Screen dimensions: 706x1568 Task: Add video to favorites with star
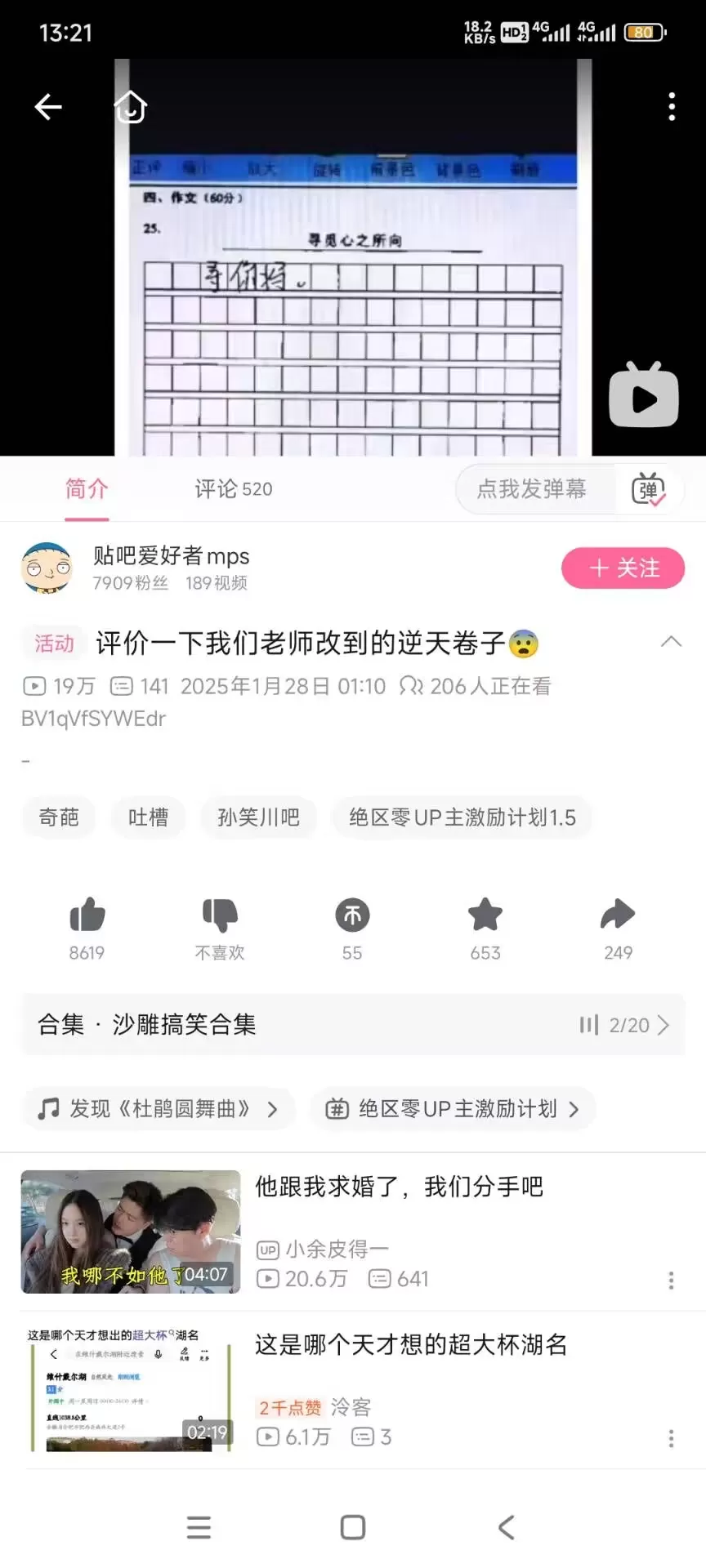(x=485, y=915)
